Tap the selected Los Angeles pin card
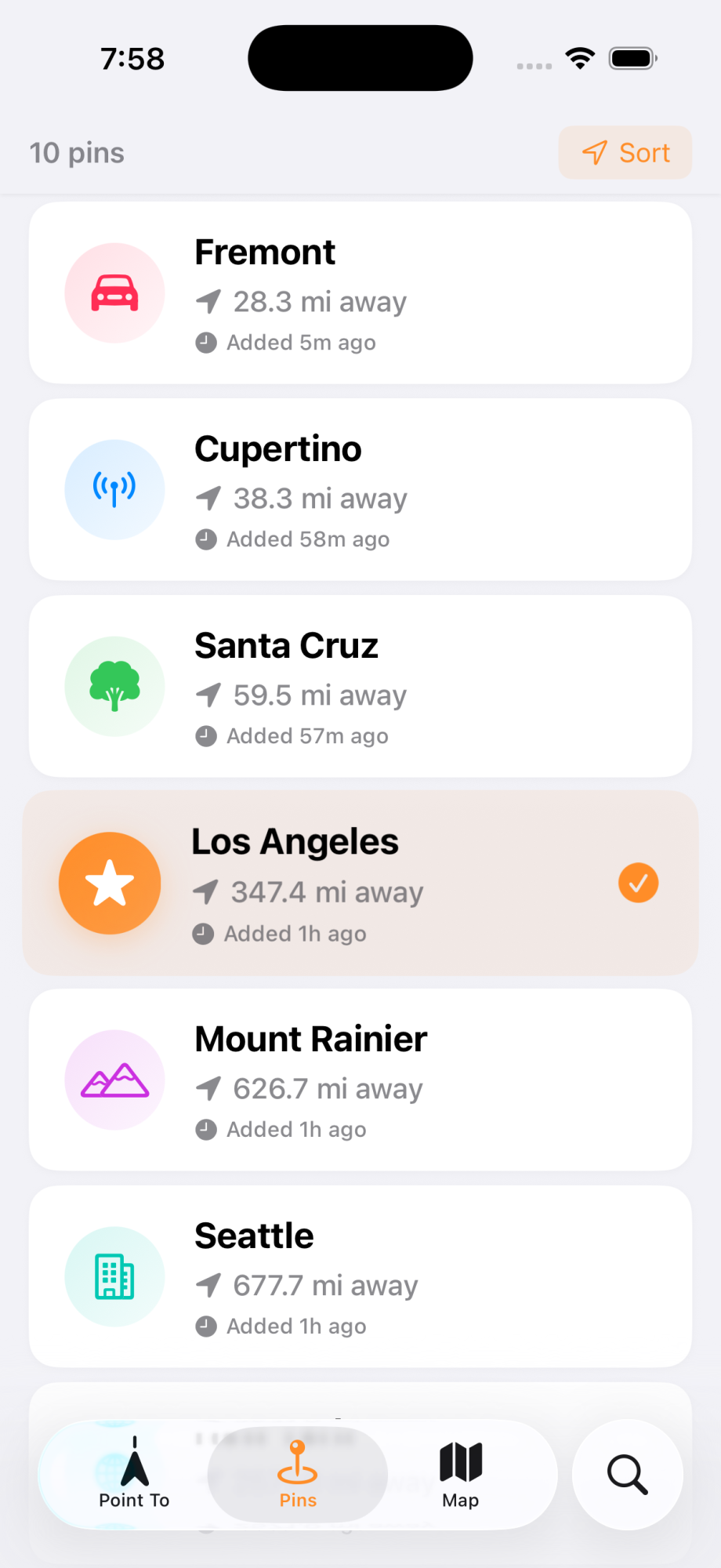Viewport: 721px width, 1568px height. coord(360,884)
